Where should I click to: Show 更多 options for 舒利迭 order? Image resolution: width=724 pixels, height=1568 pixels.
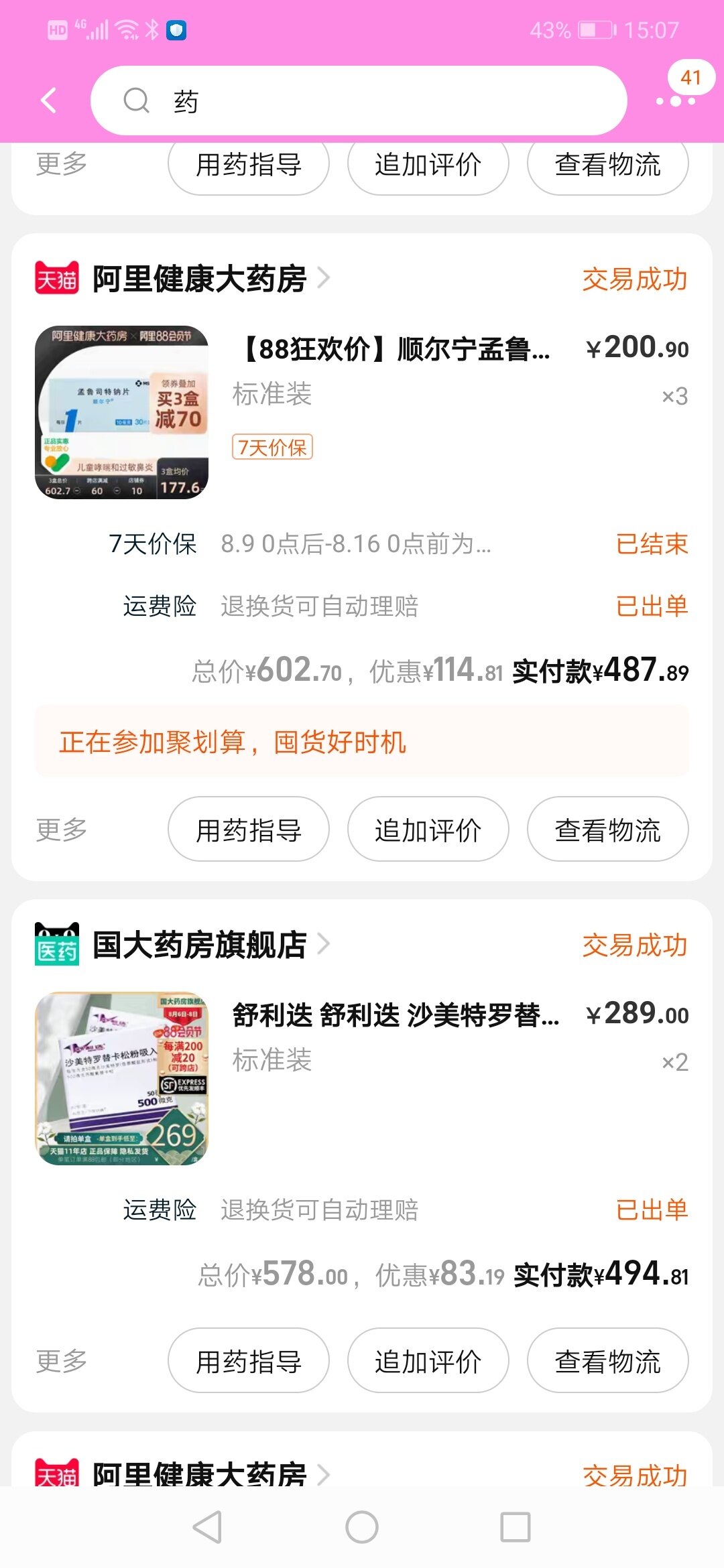coord(62,1361)
